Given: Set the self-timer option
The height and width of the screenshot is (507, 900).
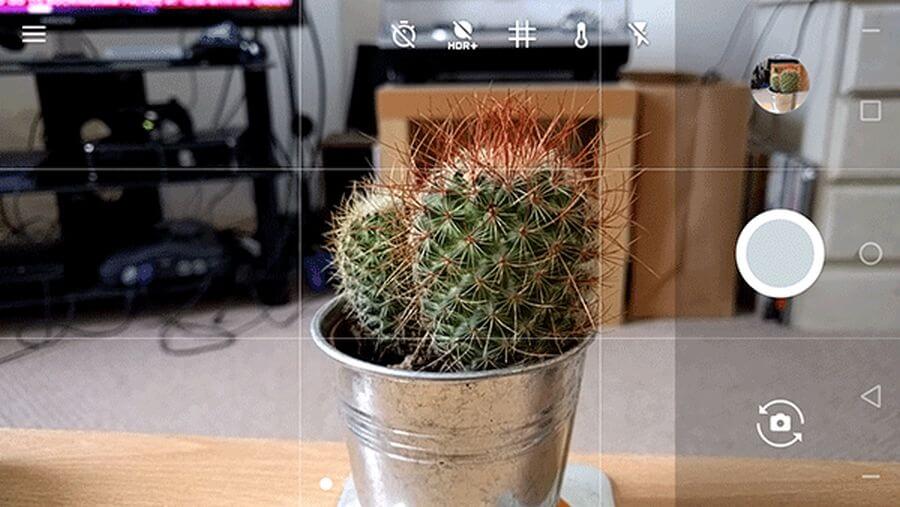Looking at the screenshot, I should 403,36.
